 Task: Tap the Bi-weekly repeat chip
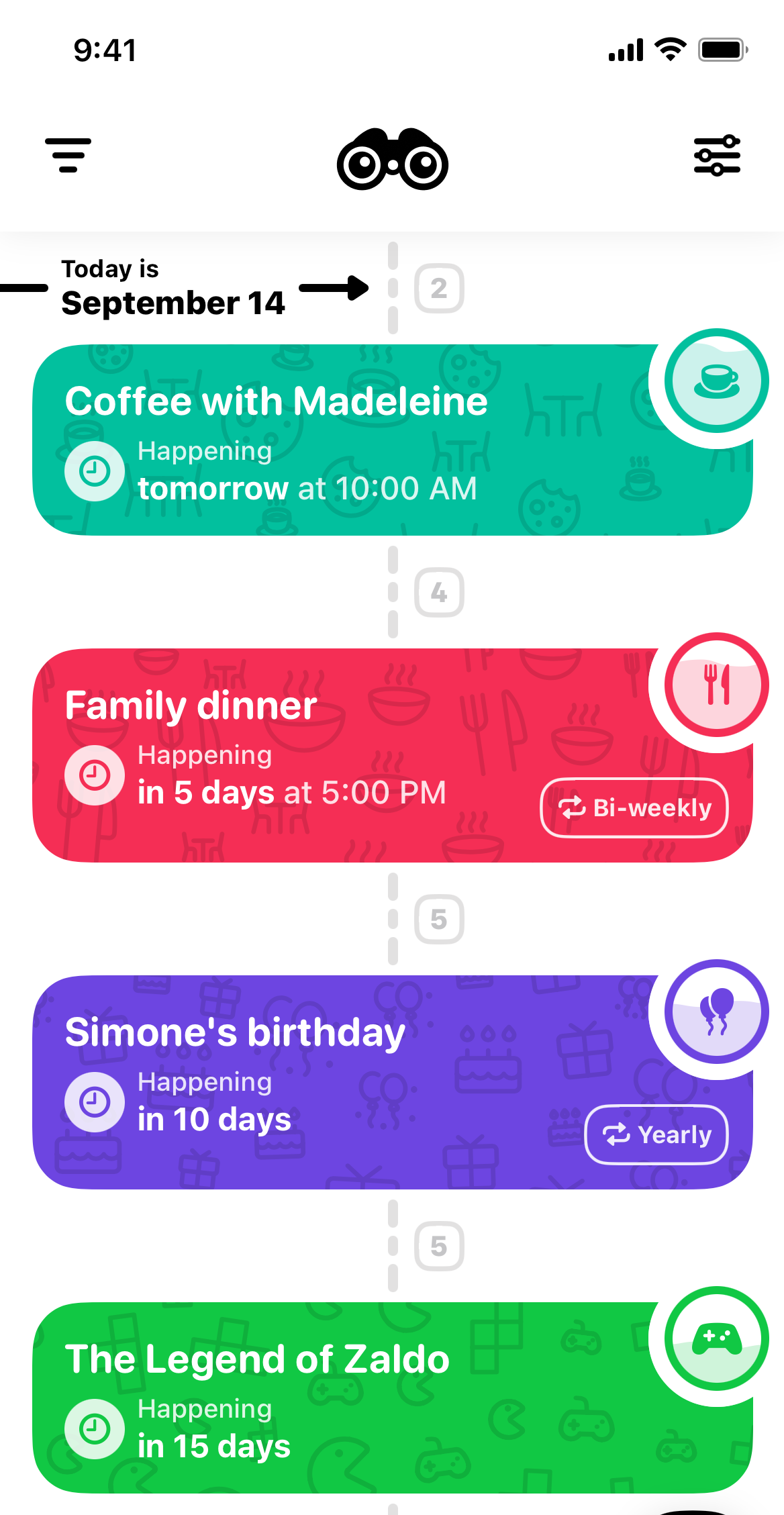pyautogui.click(x=634, y=808)
